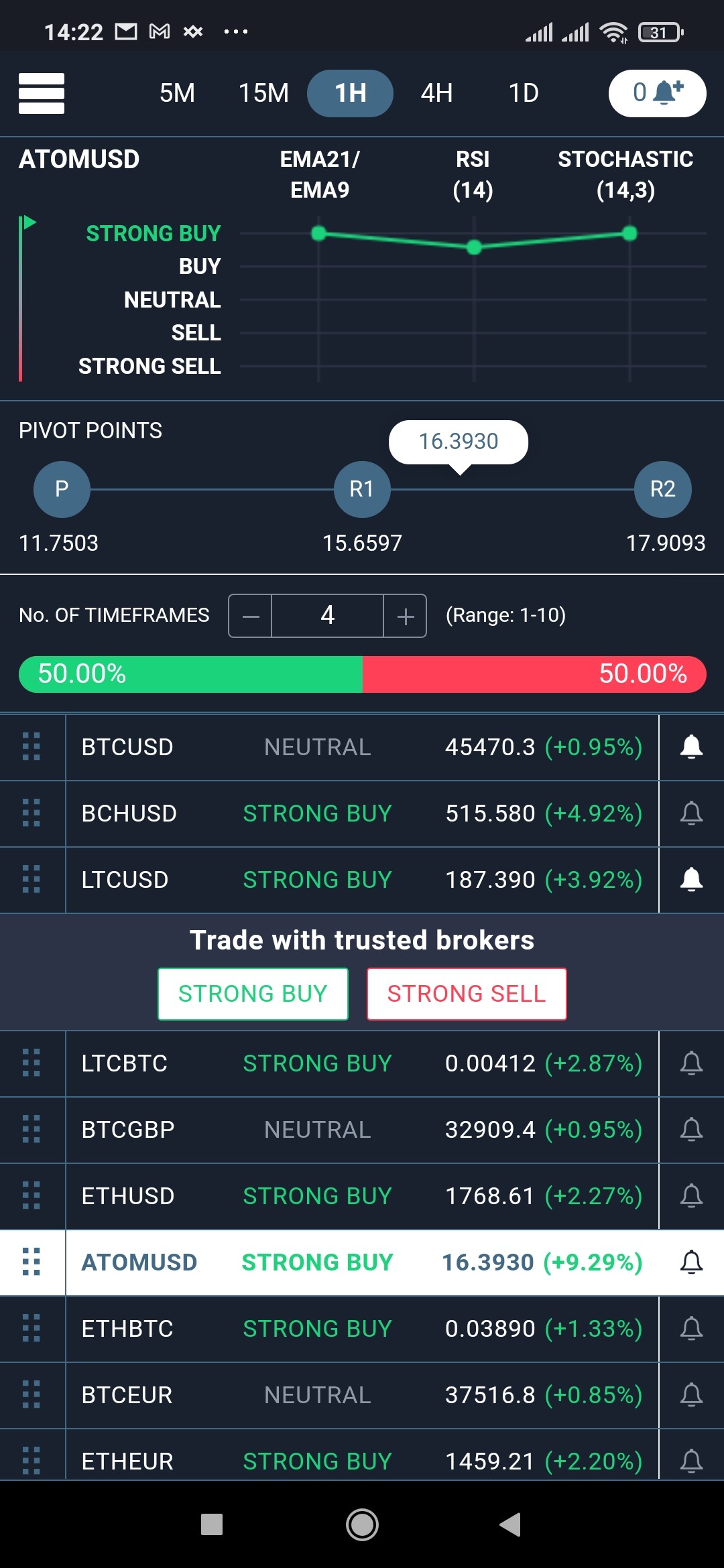The height and width of the screenshot is (1568, 724).
Task: Decrease the number of timeframes
Action: point(251,616)
